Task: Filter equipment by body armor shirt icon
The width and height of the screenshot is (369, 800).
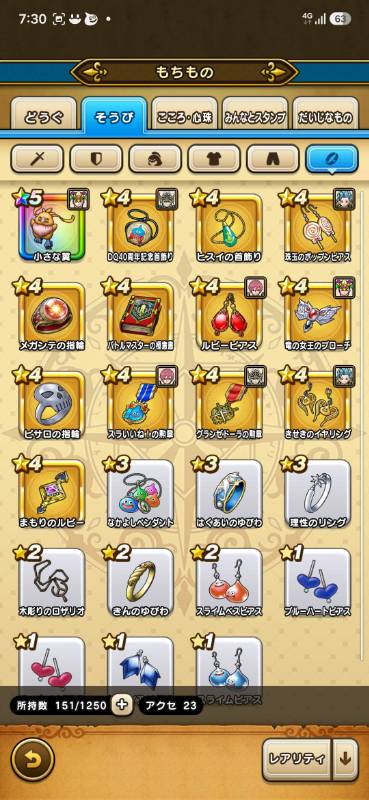Action: click(214, 159)
